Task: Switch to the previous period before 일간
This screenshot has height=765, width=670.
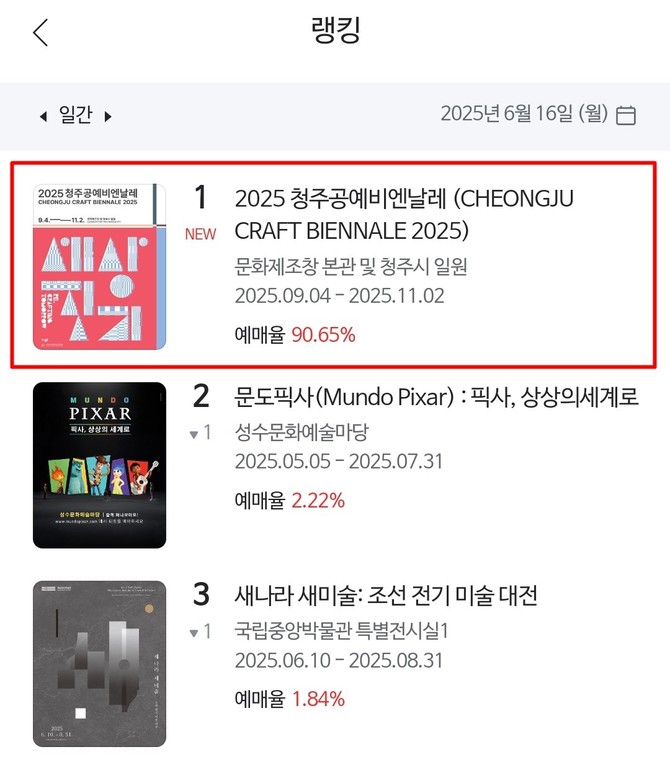Action: click(43, 117)
